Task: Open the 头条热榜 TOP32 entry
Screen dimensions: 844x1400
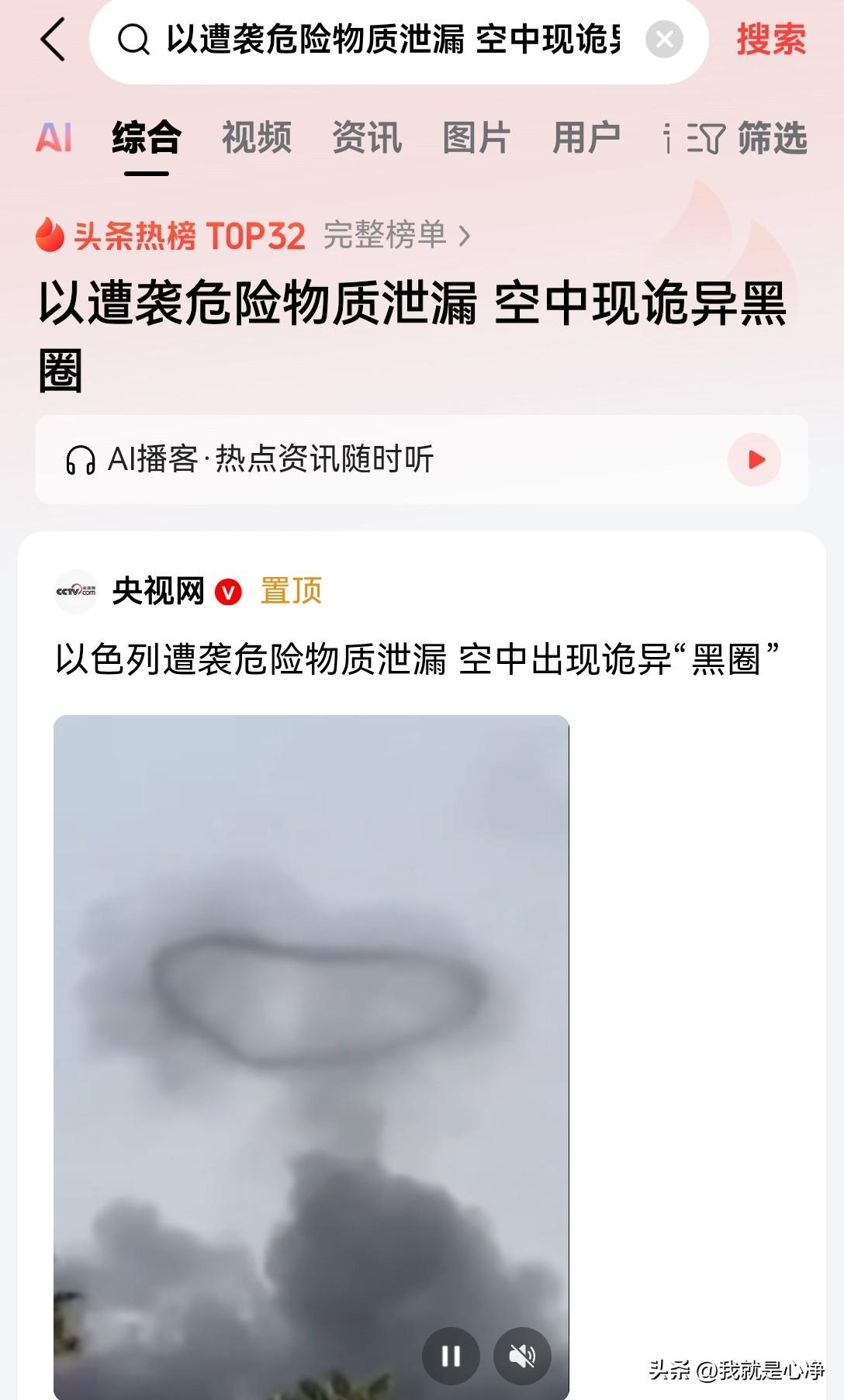Action: coord(186,238)
